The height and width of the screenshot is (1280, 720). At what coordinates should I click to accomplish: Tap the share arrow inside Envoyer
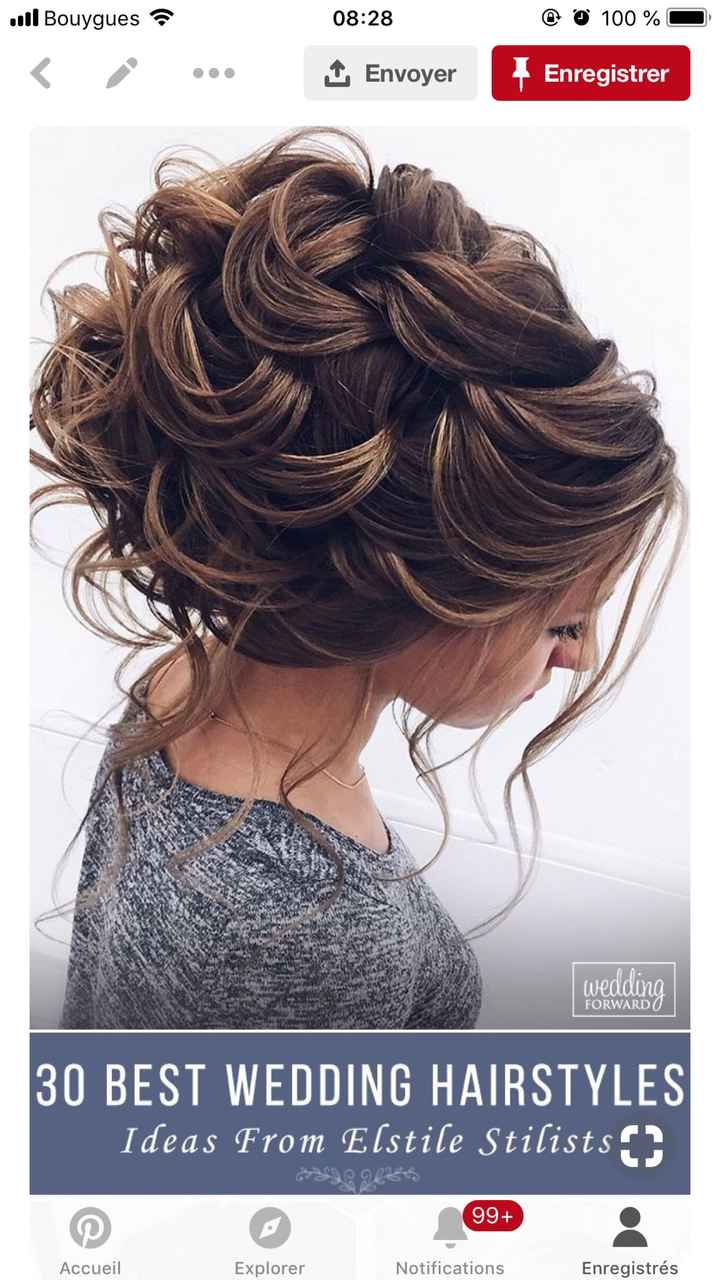click(338, 72)
